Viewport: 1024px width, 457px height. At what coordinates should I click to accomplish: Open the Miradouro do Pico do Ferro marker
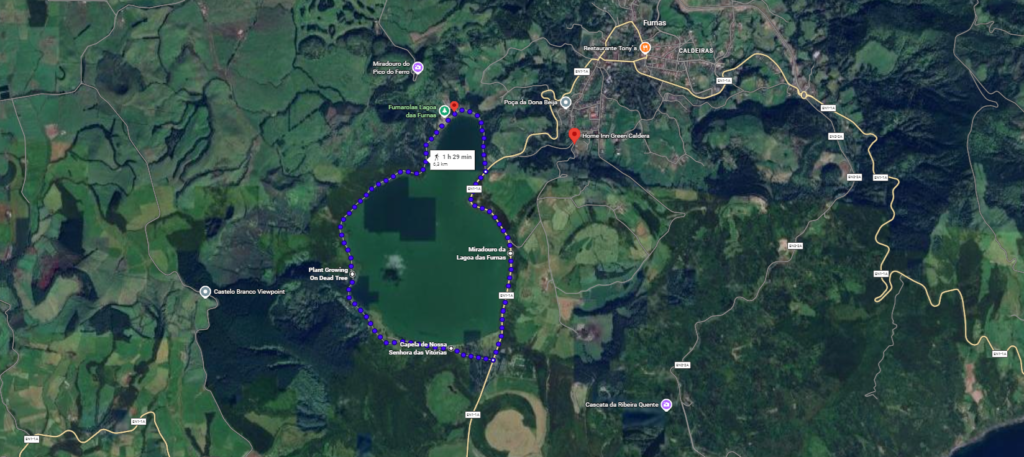point(418,67)
